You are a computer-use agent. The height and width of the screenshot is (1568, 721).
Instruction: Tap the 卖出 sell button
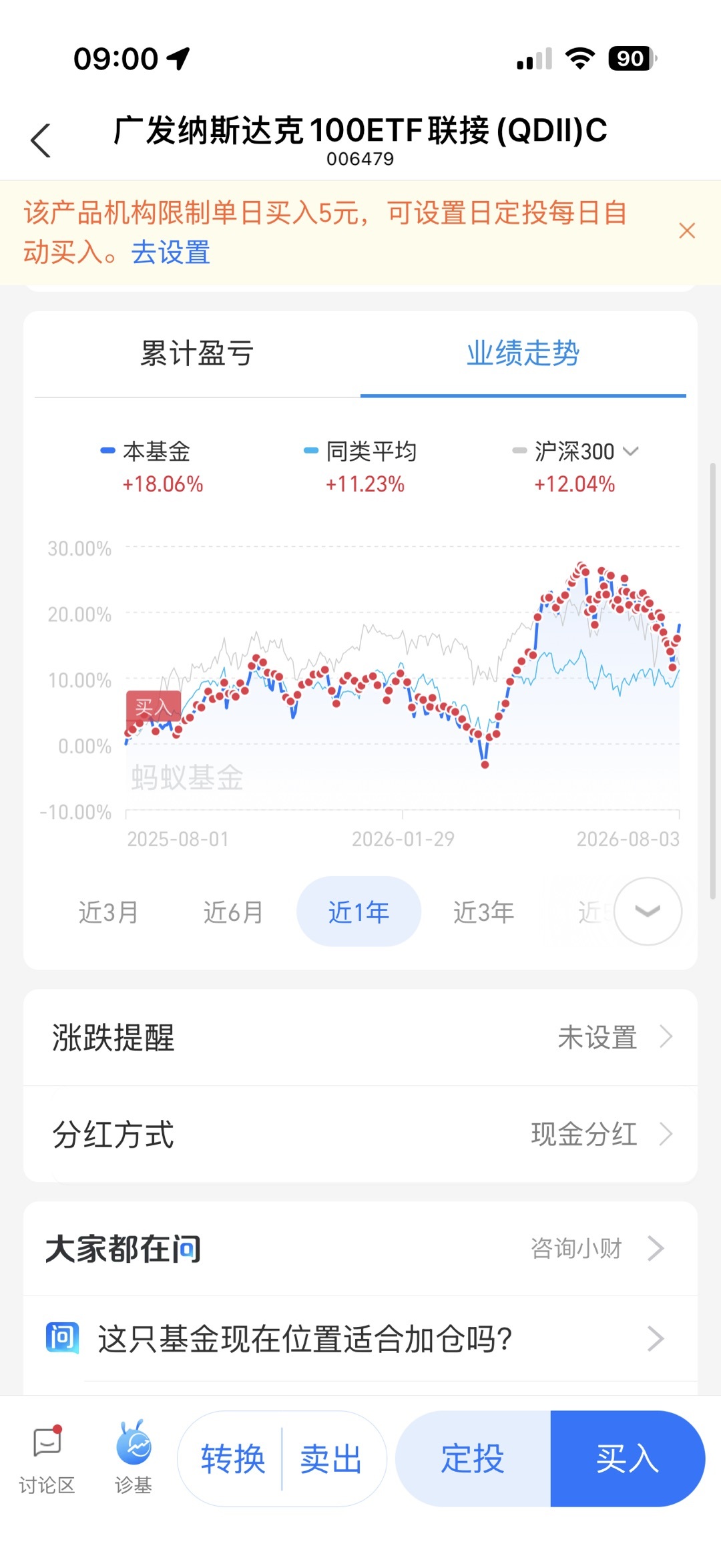pos(331,1458)
